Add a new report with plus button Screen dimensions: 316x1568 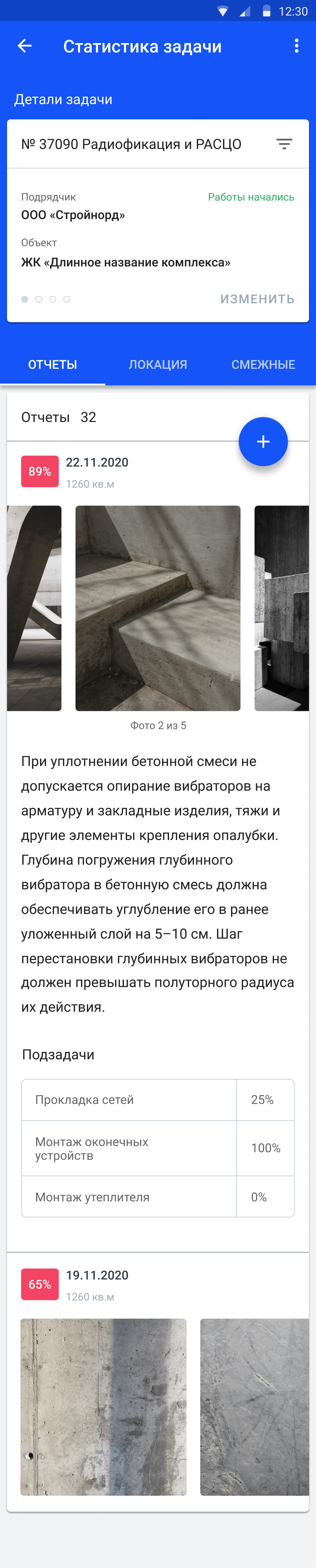263,442
